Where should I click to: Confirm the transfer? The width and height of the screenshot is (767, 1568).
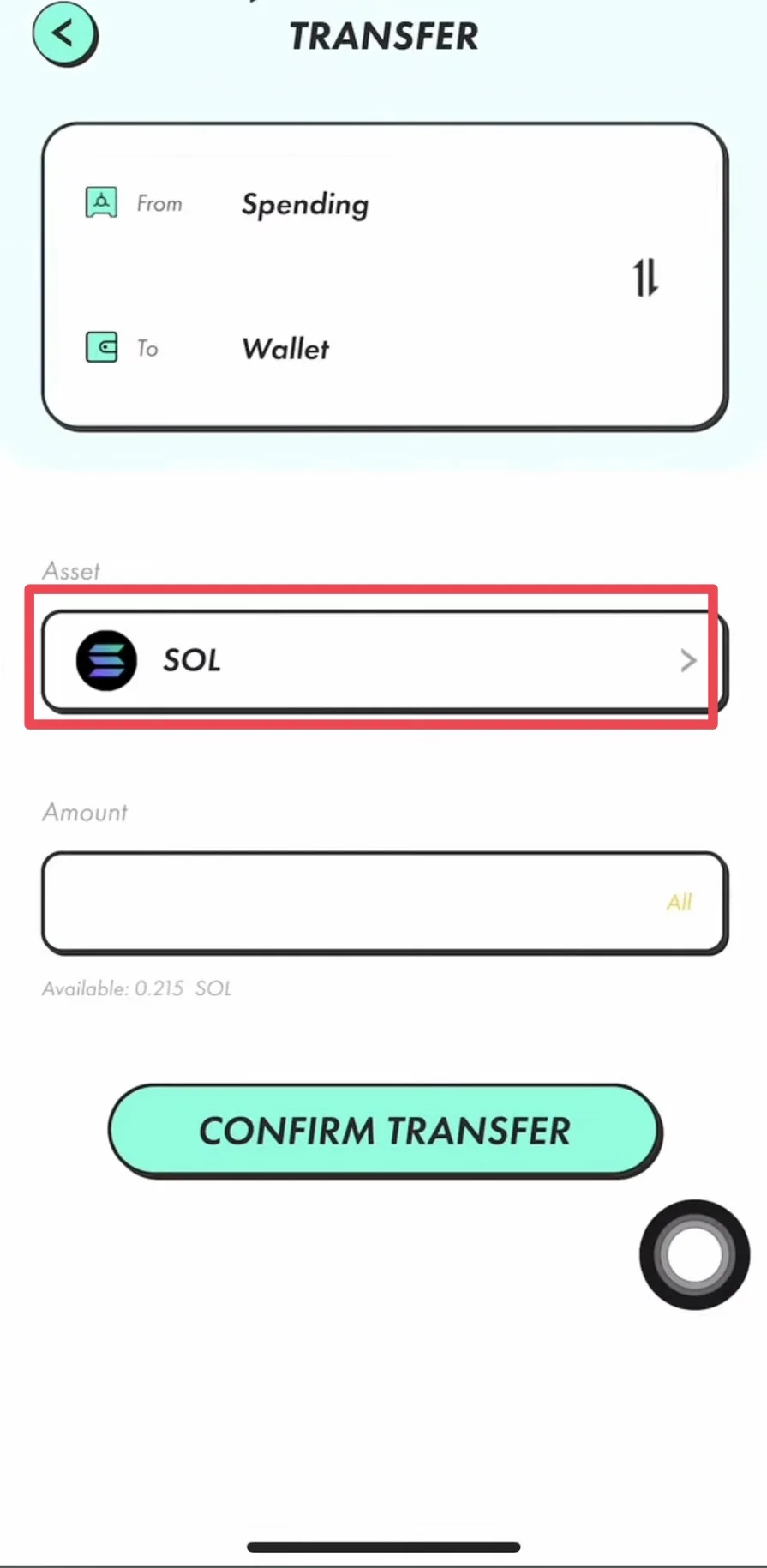385,1130
